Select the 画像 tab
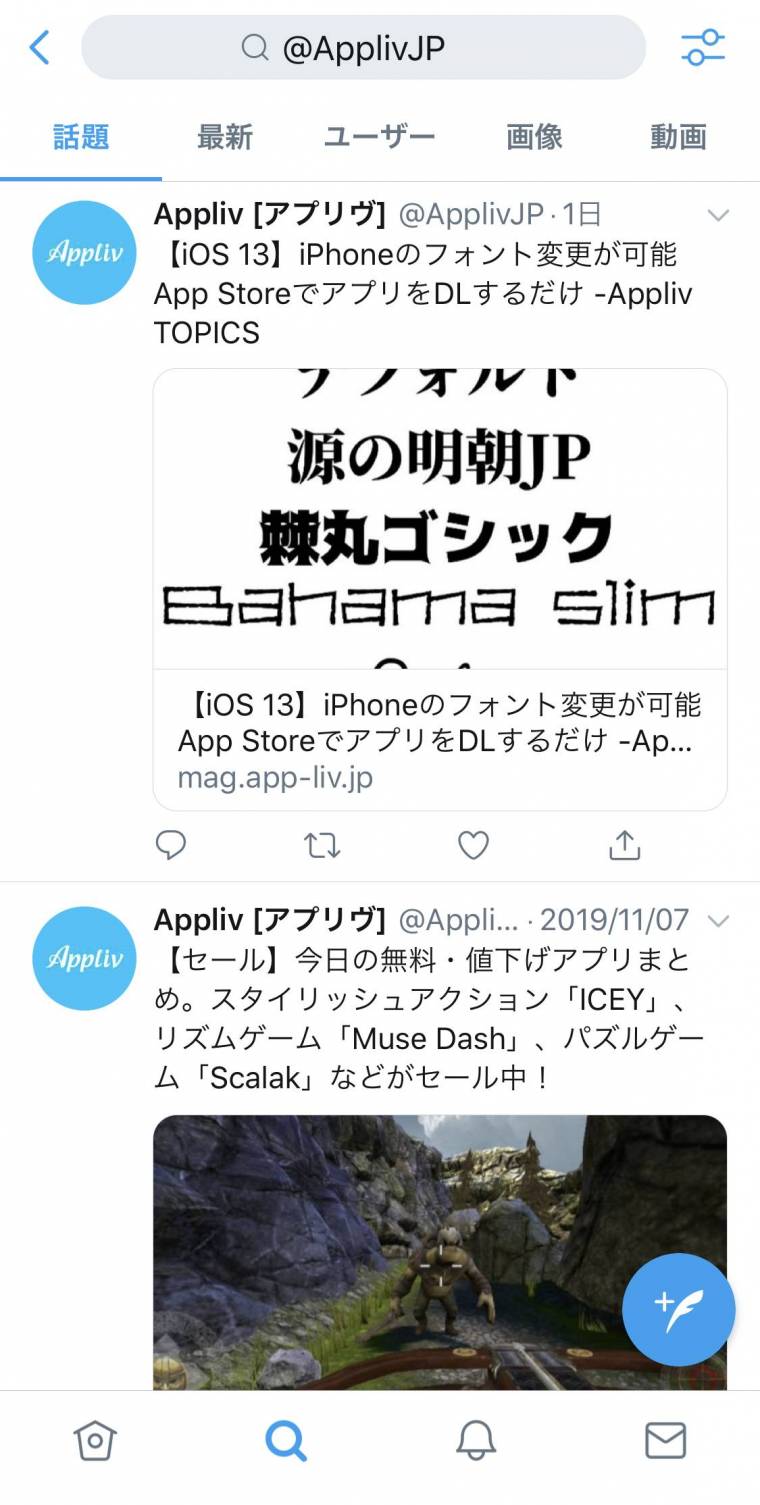 (534, 137)
